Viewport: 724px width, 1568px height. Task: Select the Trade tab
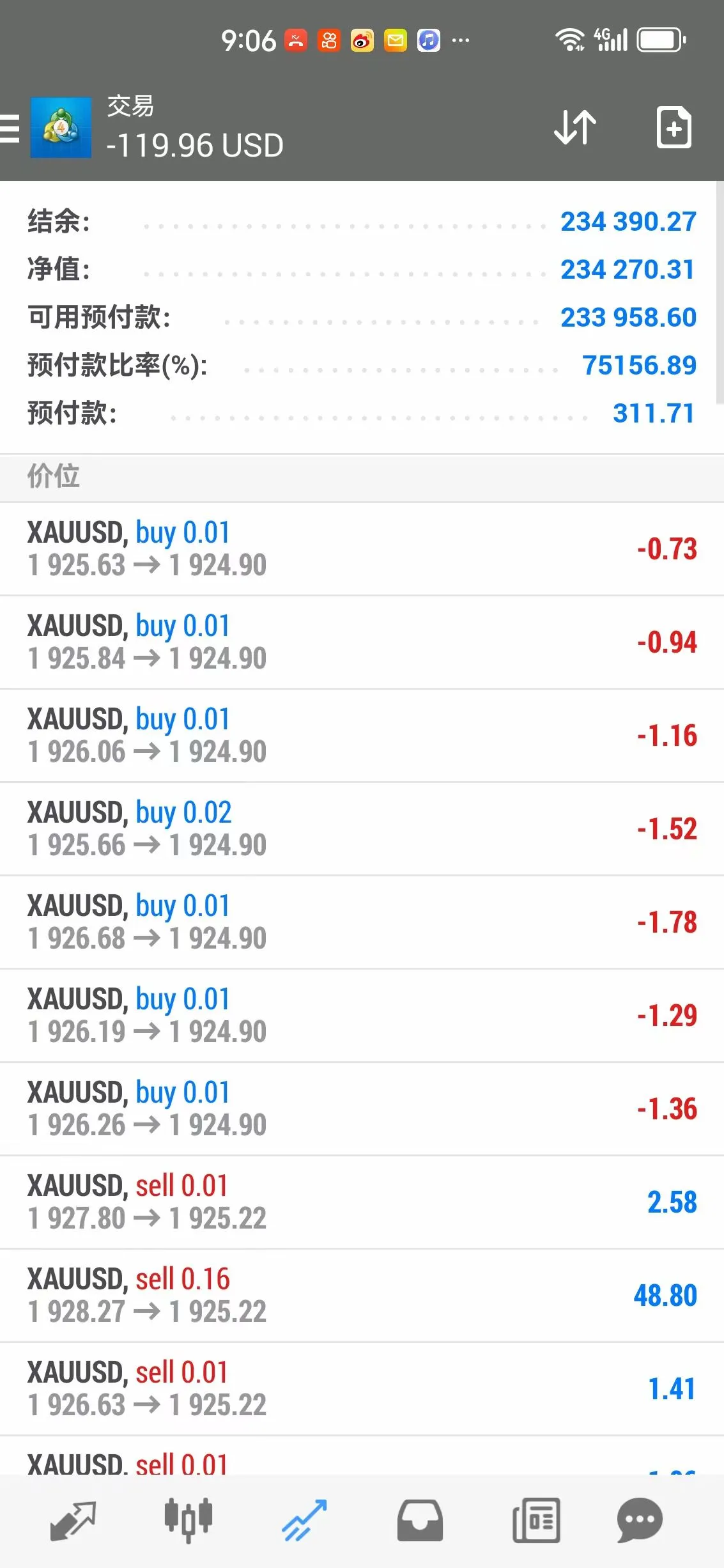pyautogui.click(x=304, y=1521)
